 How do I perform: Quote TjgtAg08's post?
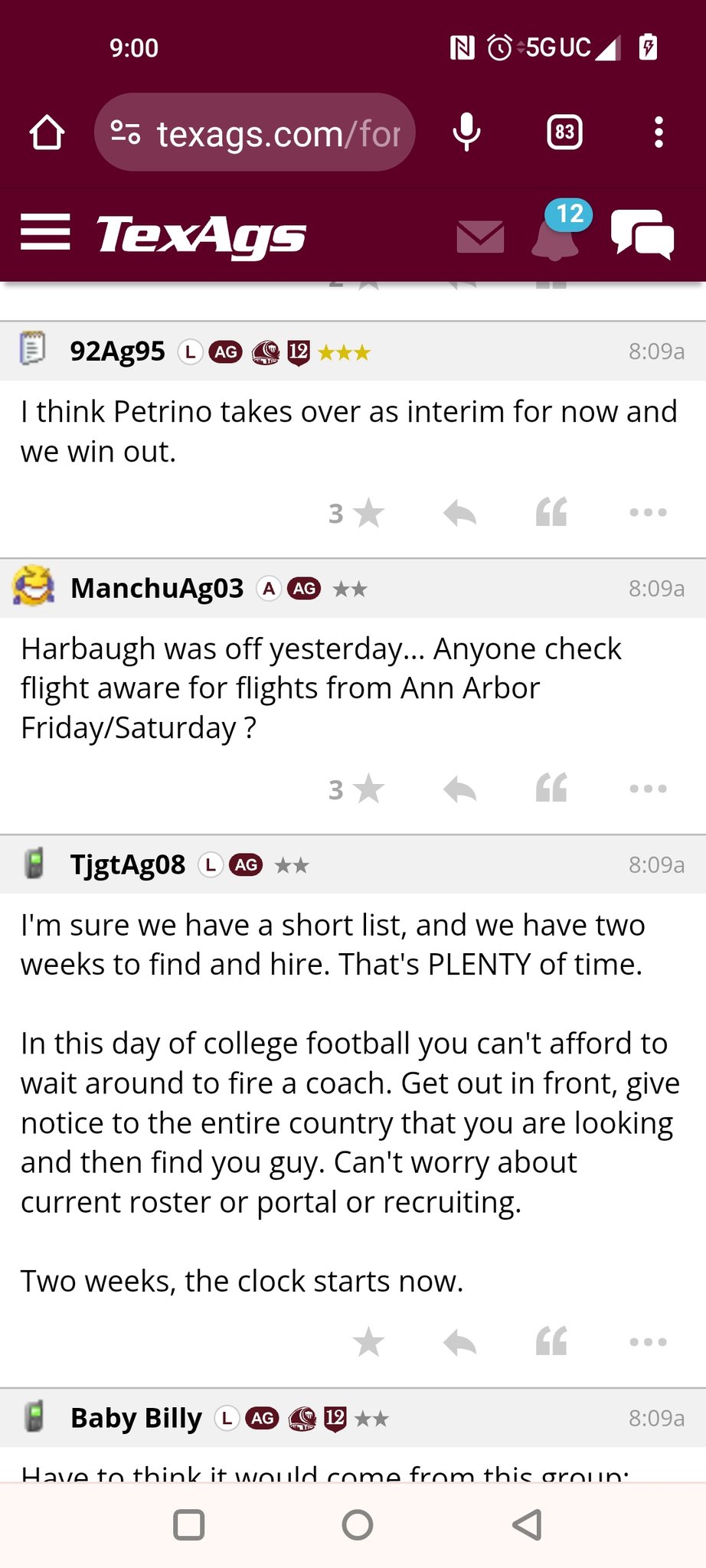(551, 1342)
